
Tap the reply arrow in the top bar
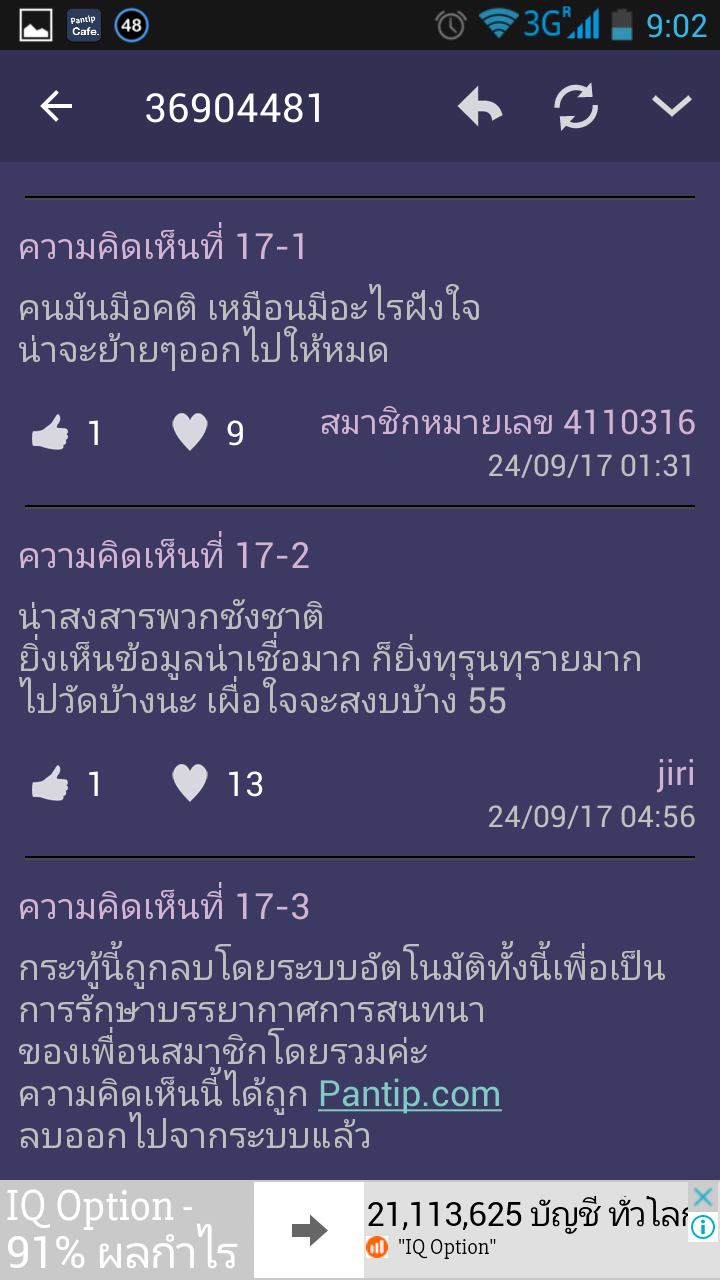point(480,107)
